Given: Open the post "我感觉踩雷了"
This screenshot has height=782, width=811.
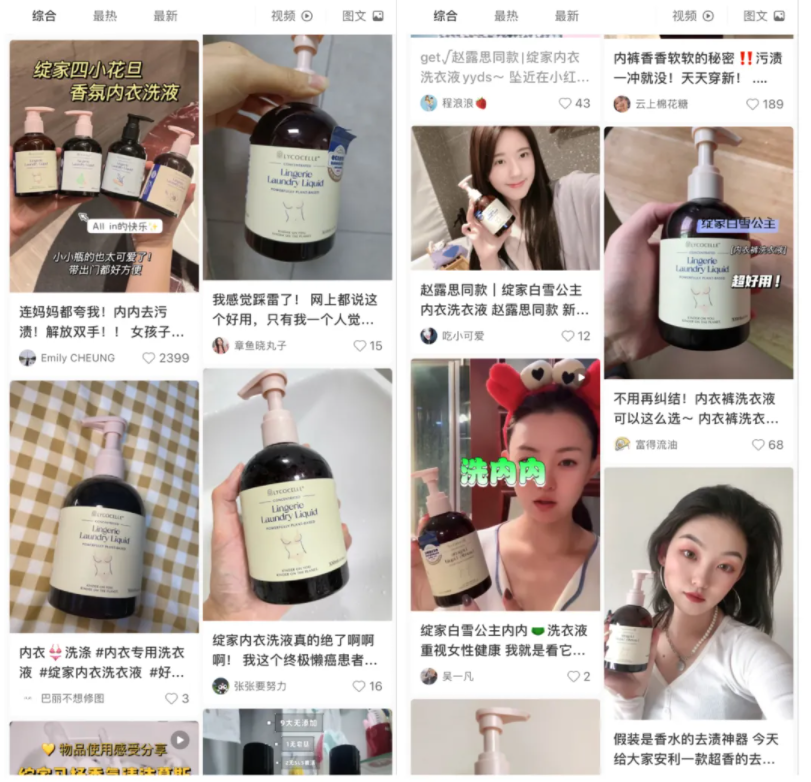Looking at the screenshot, I should point(297,309).
